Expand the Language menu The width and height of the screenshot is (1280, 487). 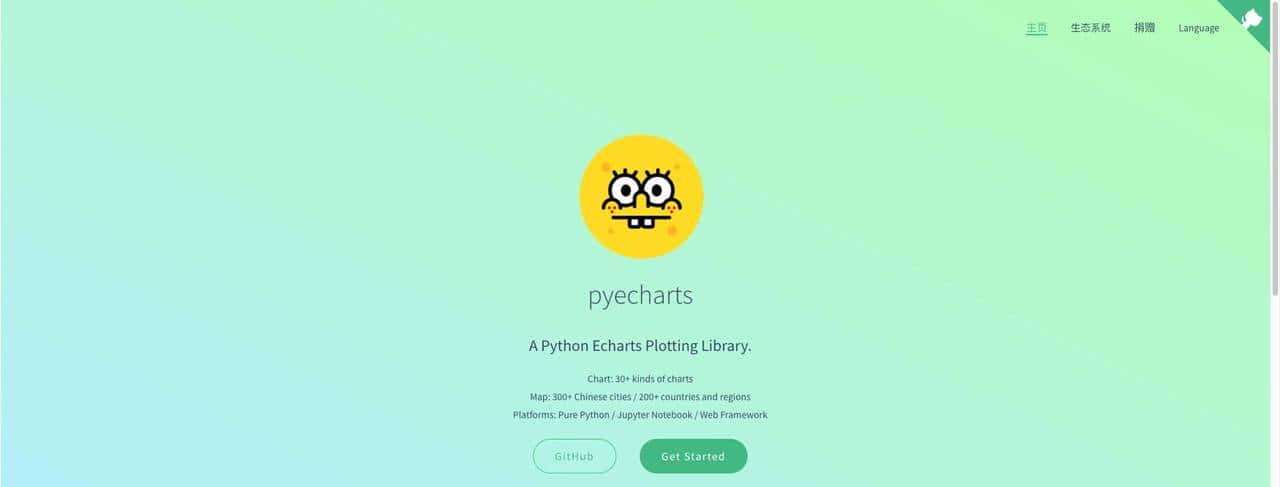click(1198, 28)
